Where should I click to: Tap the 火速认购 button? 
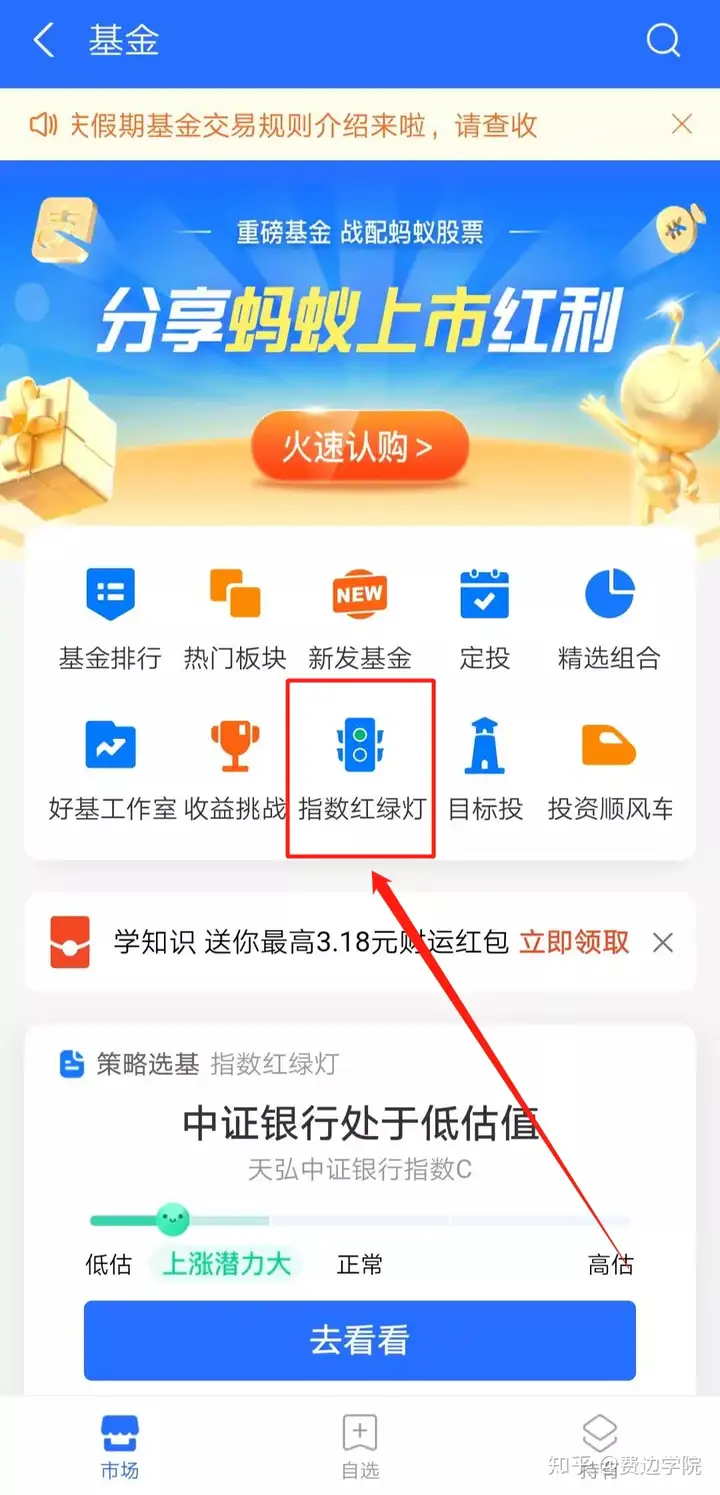pos(359,446)
